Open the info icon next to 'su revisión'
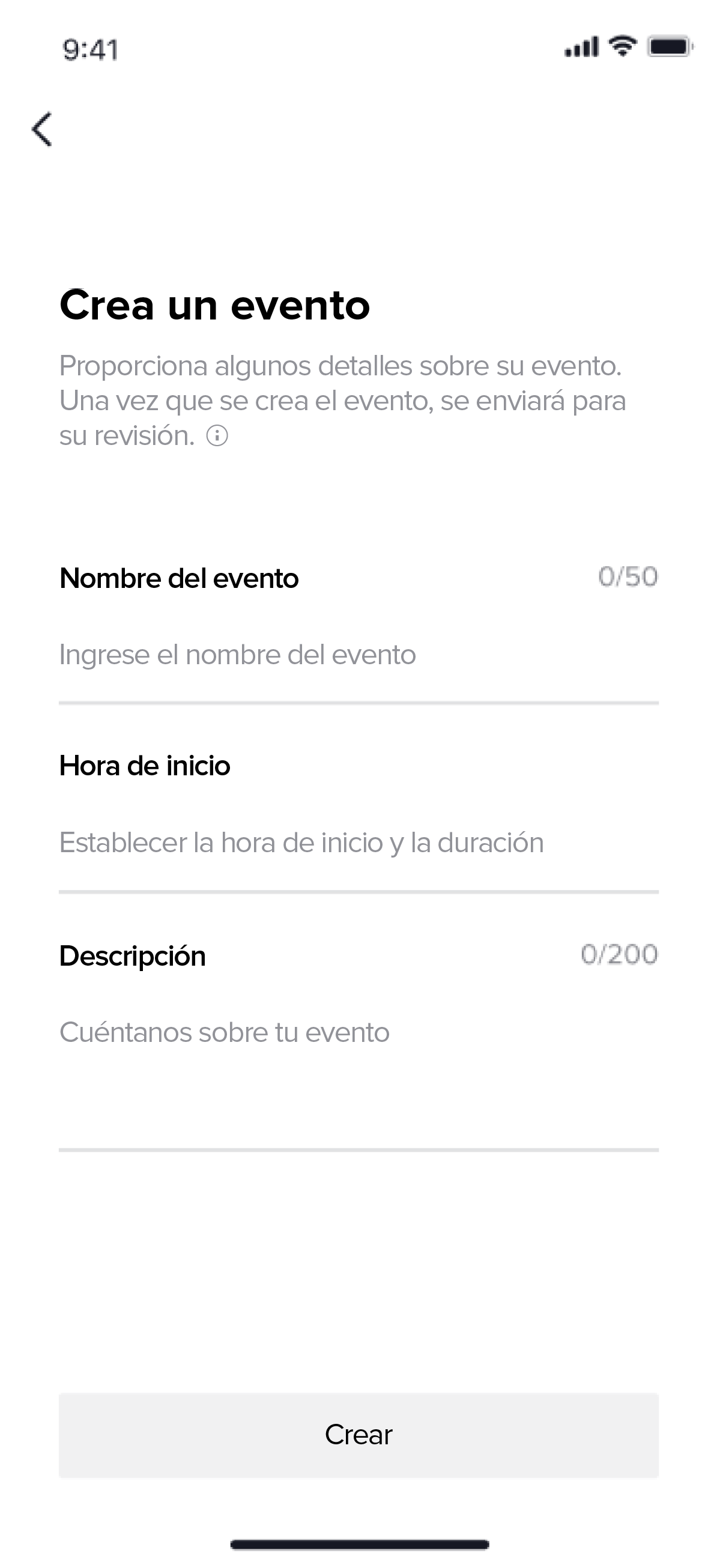 click(217, 436)
